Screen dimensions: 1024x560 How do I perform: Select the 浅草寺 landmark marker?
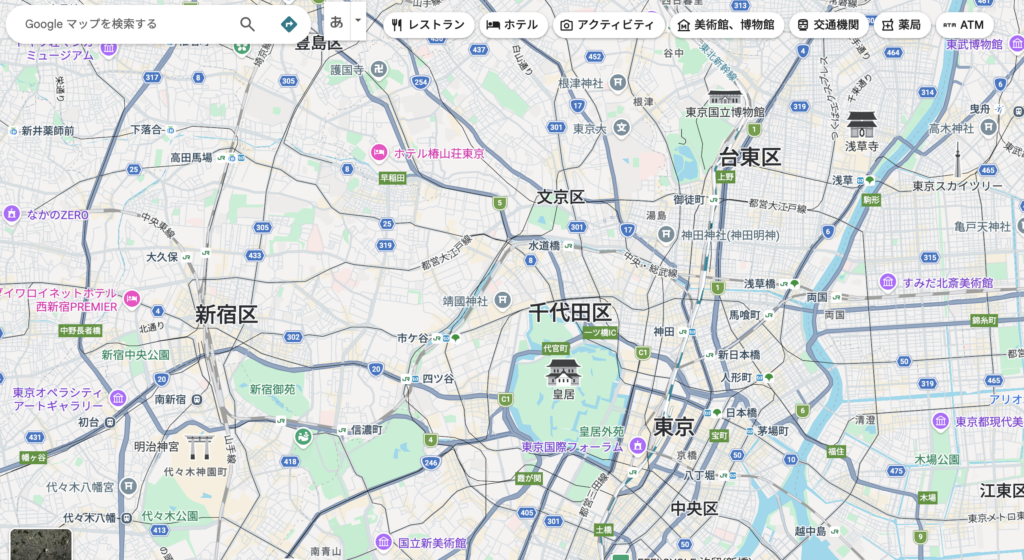click(861, 125)
